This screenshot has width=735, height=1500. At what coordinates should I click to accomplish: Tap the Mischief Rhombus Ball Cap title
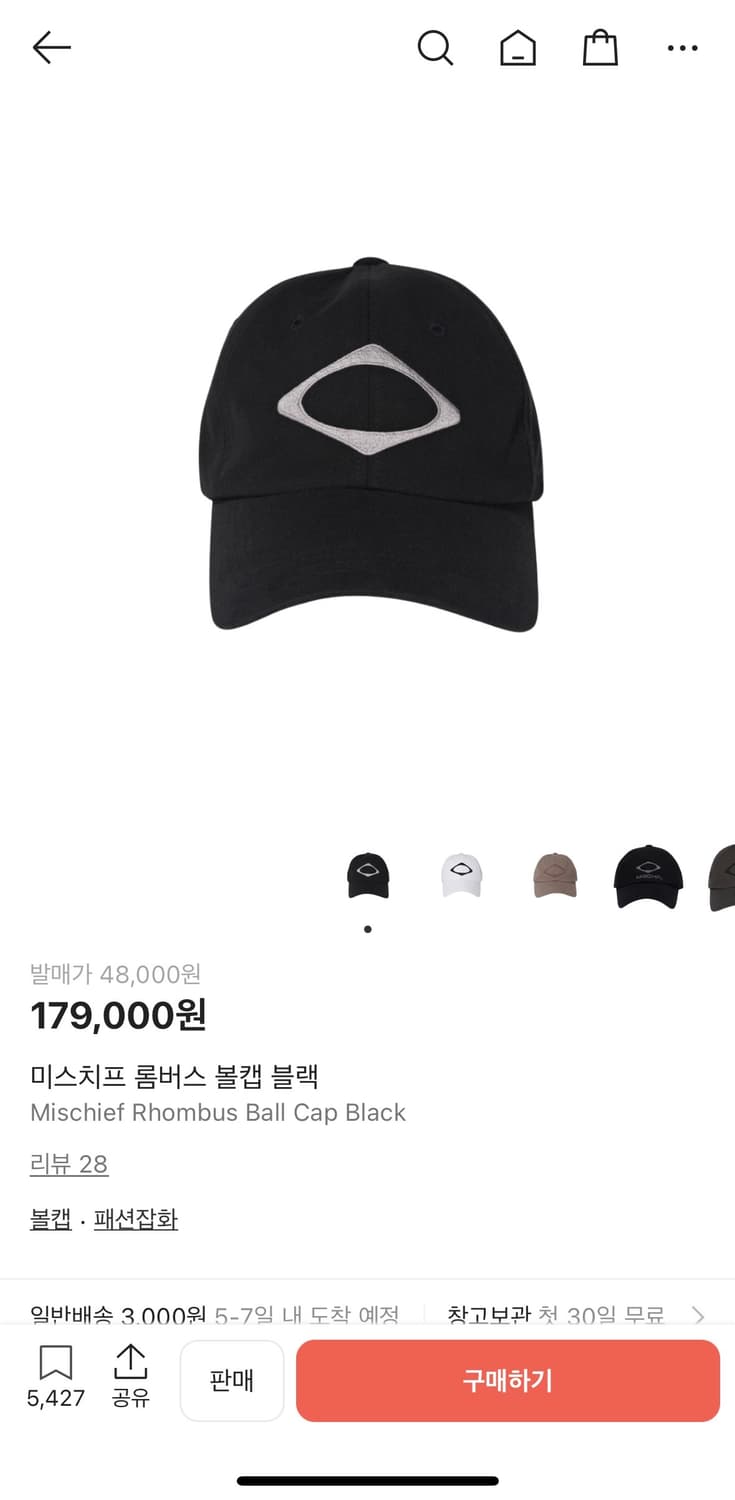(x=218, y=1112)
